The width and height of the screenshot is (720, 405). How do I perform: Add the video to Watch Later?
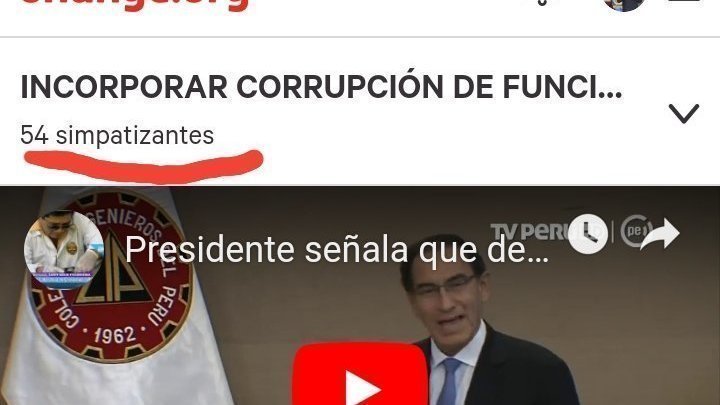click(588, 234)
